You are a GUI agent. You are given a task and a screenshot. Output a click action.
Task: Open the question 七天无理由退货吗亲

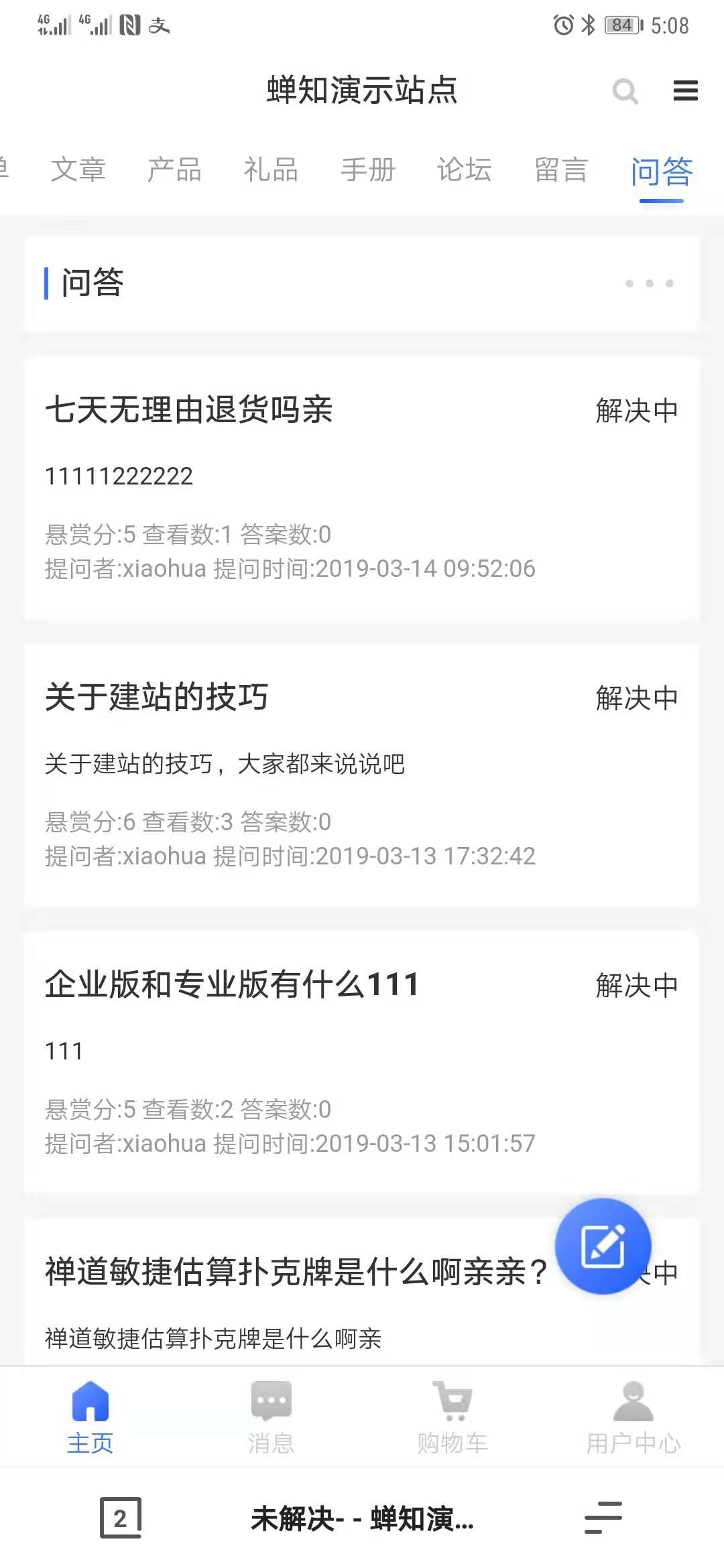pos(189,409)
